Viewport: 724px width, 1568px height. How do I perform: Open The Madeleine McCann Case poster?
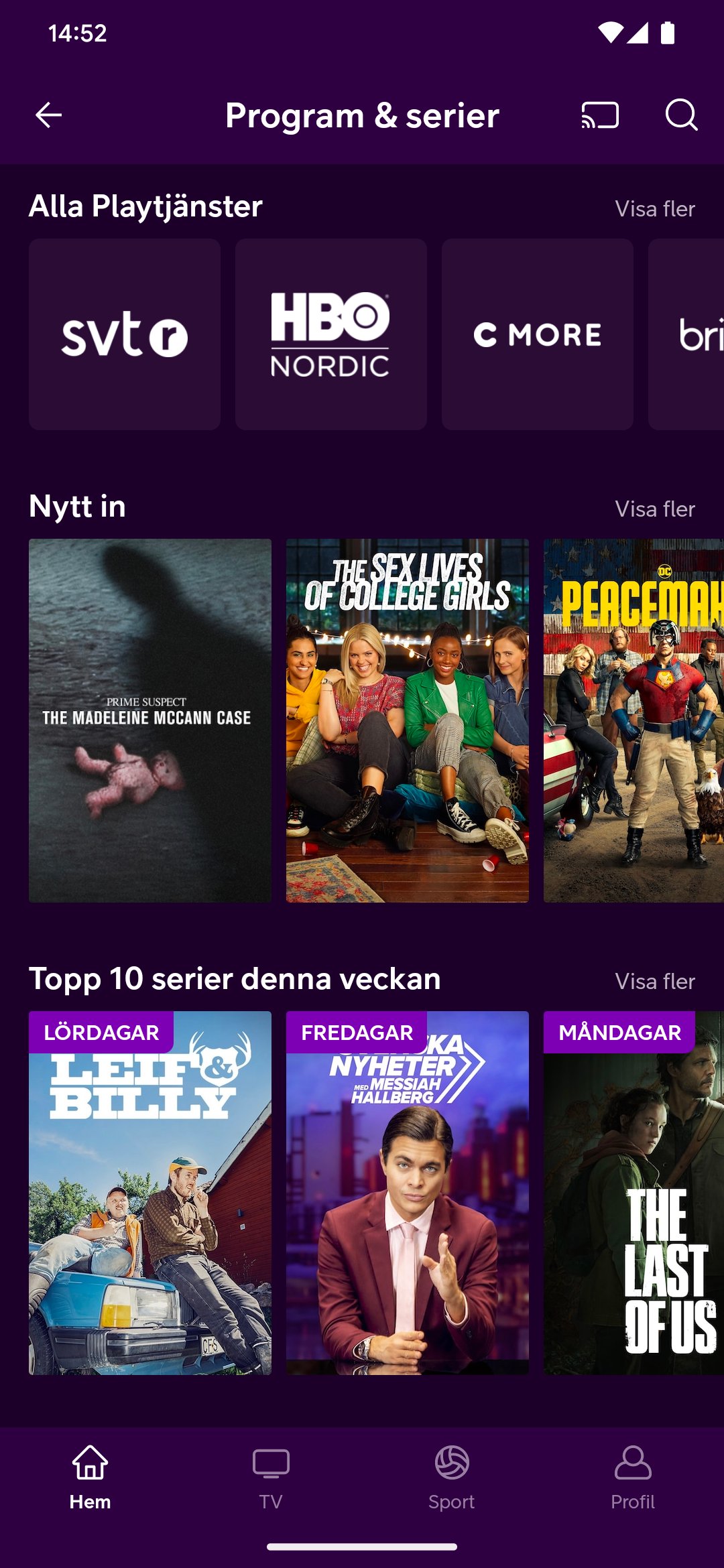pyautogui.click(x=150, y=720)
